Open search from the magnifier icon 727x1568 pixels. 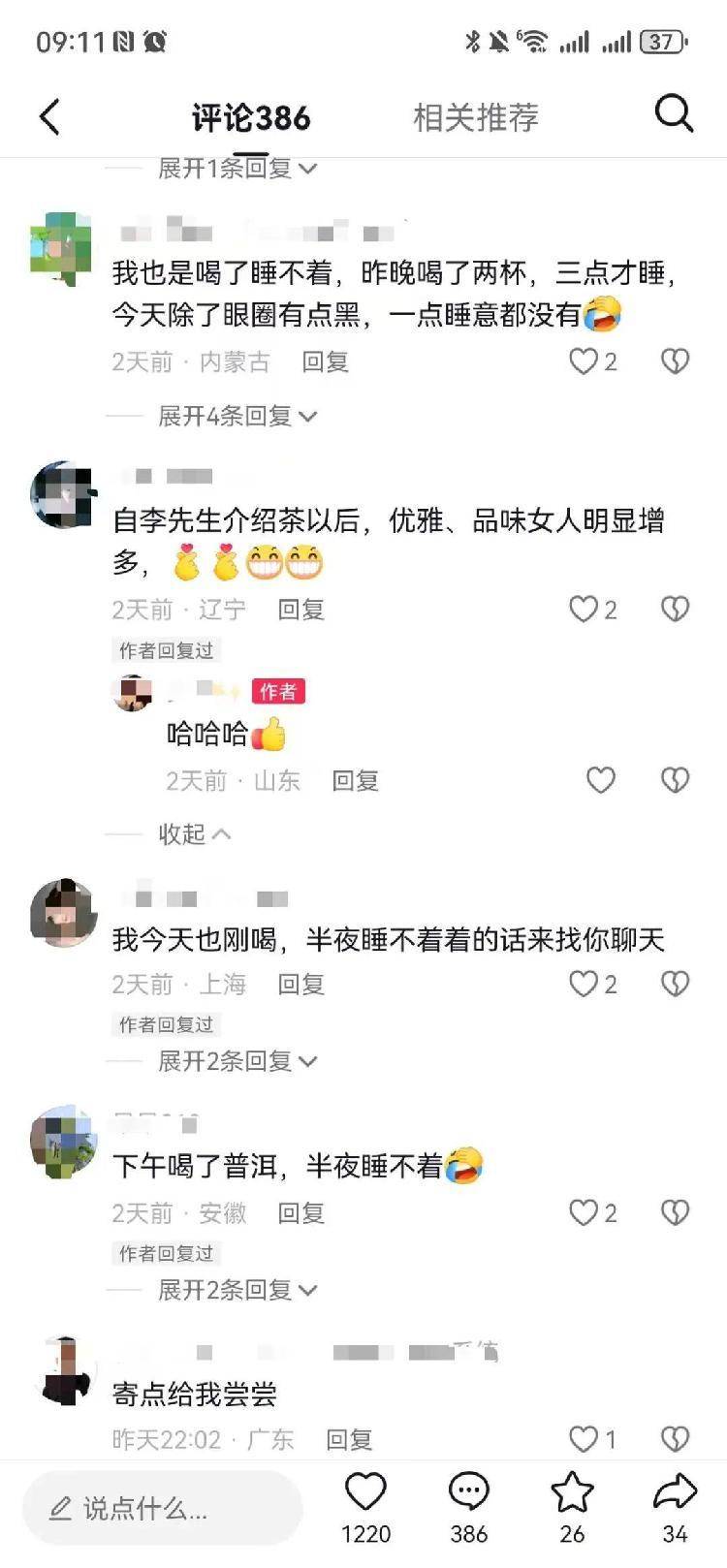pyautogui.click(x=674, y=114)
